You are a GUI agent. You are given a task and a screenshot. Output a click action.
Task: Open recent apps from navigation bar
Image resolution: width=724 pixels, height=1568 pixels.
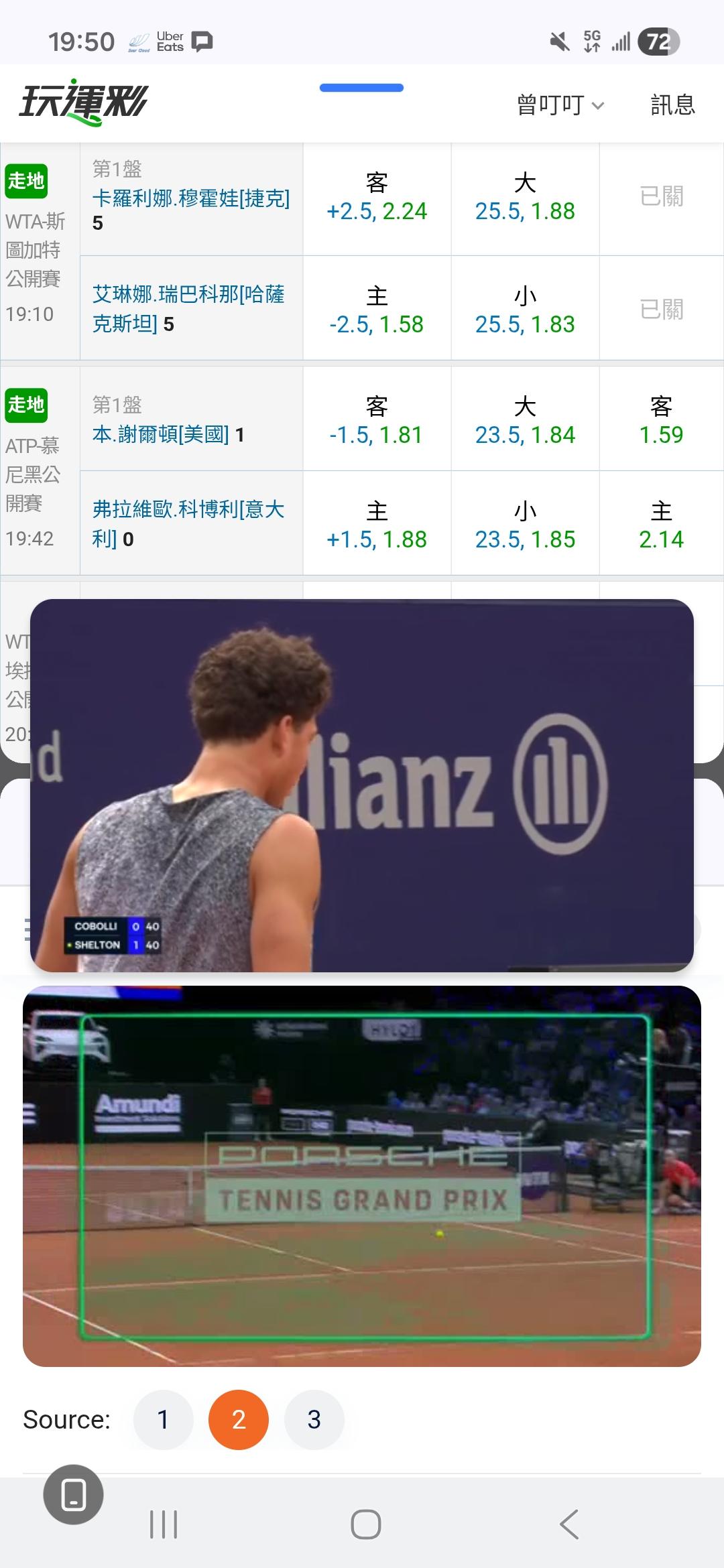pyautogui.click(x=164, y=1525)
